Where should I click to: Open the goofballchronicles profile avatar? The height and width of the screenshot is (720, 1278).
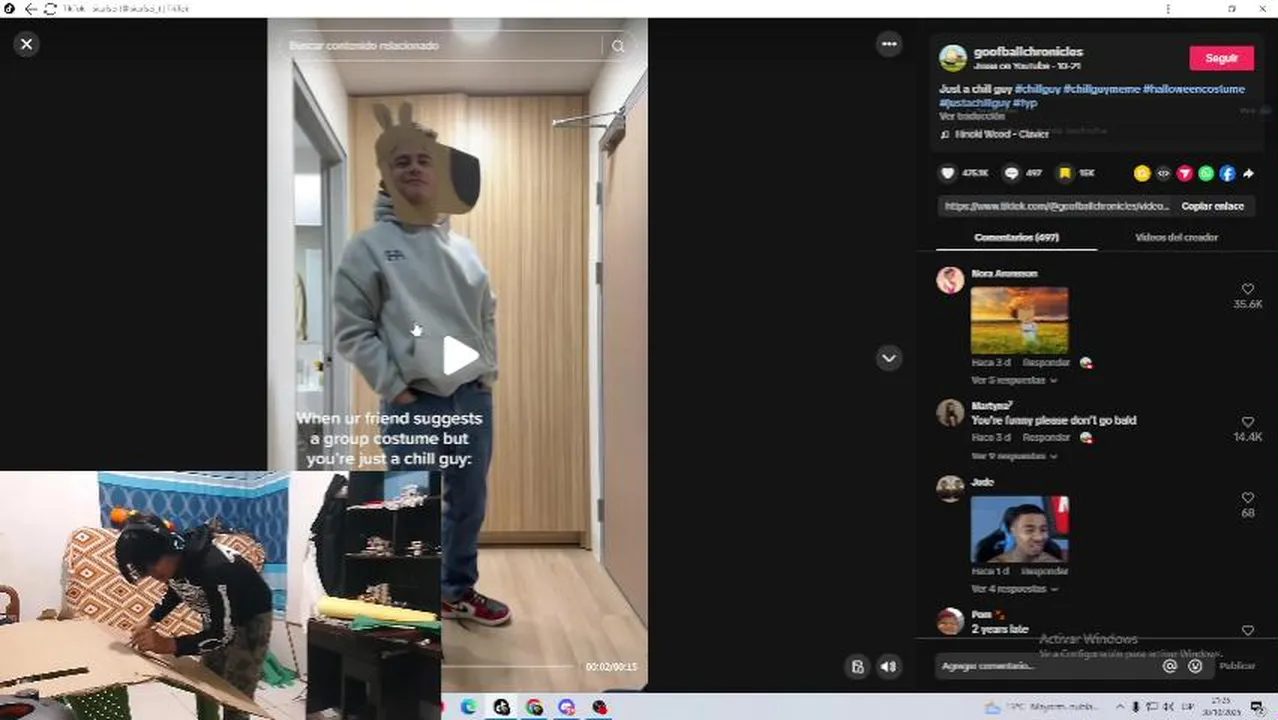click(953, 58)
